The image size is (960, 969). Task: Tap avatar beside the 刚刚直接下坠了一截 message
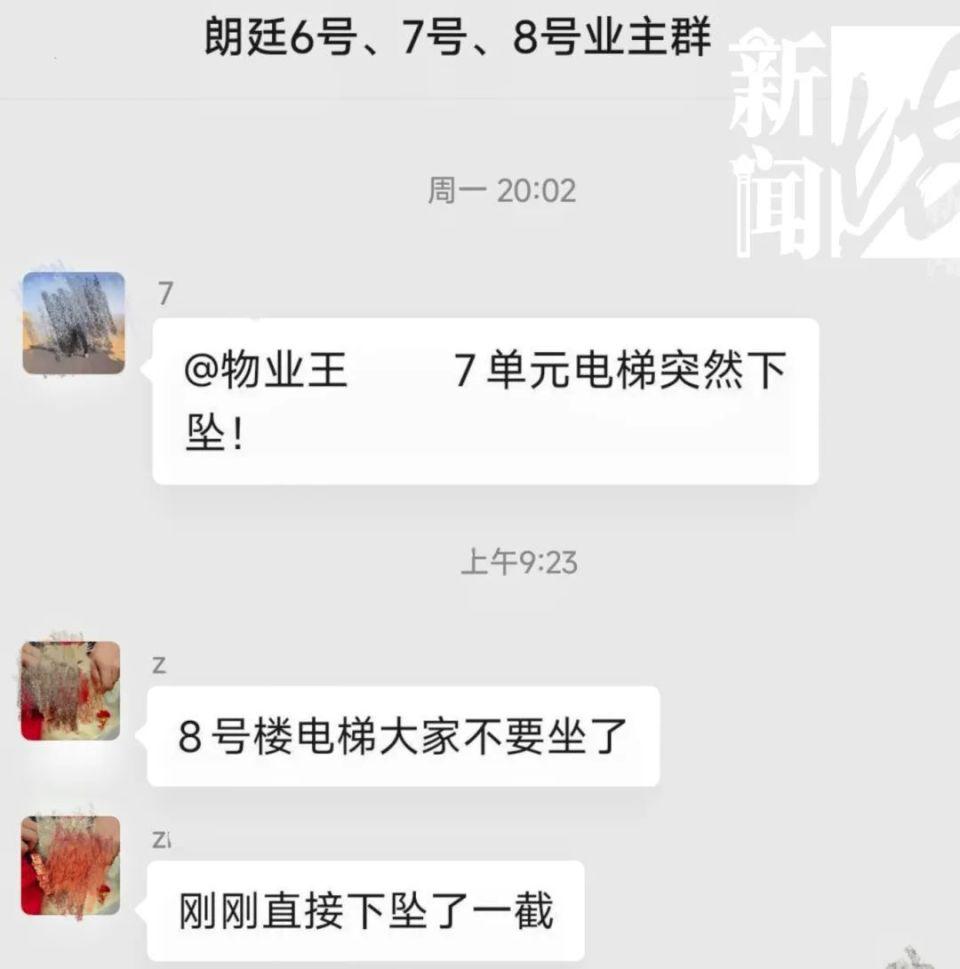pyautogui.click(x=70, y=866)
